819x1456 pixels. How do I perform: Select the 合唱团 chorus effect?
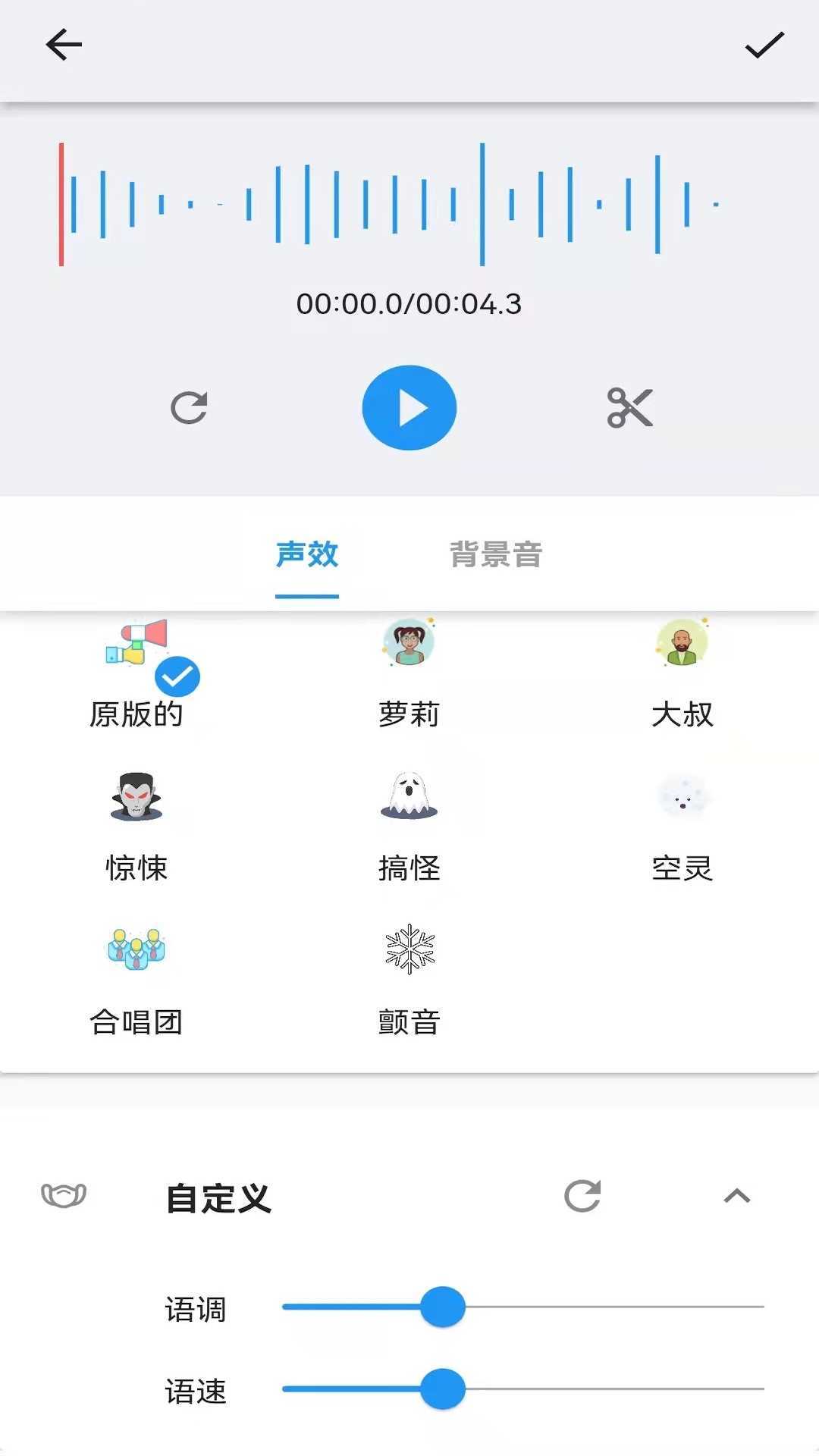tap(137, 978)
